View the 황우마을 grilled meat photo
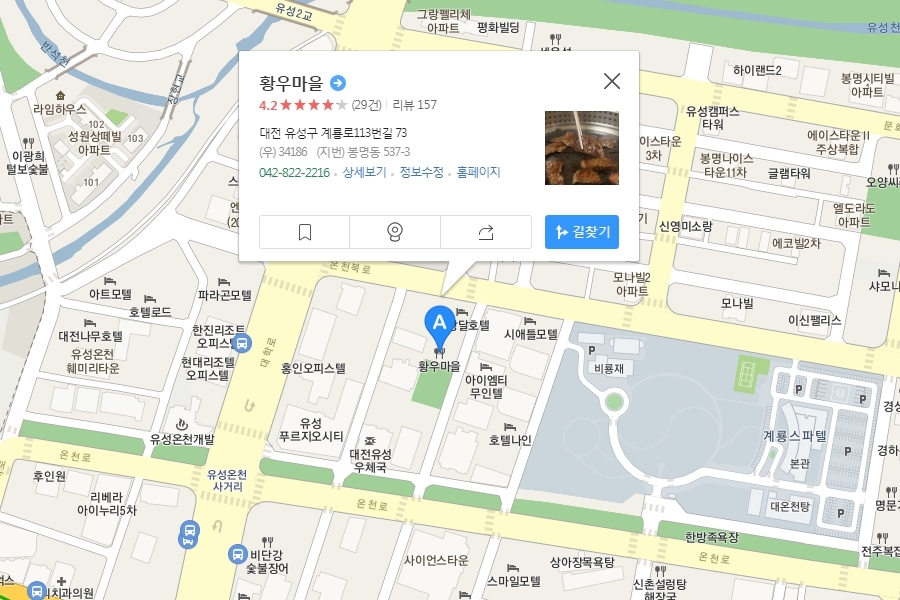 [x=581, y=148]
